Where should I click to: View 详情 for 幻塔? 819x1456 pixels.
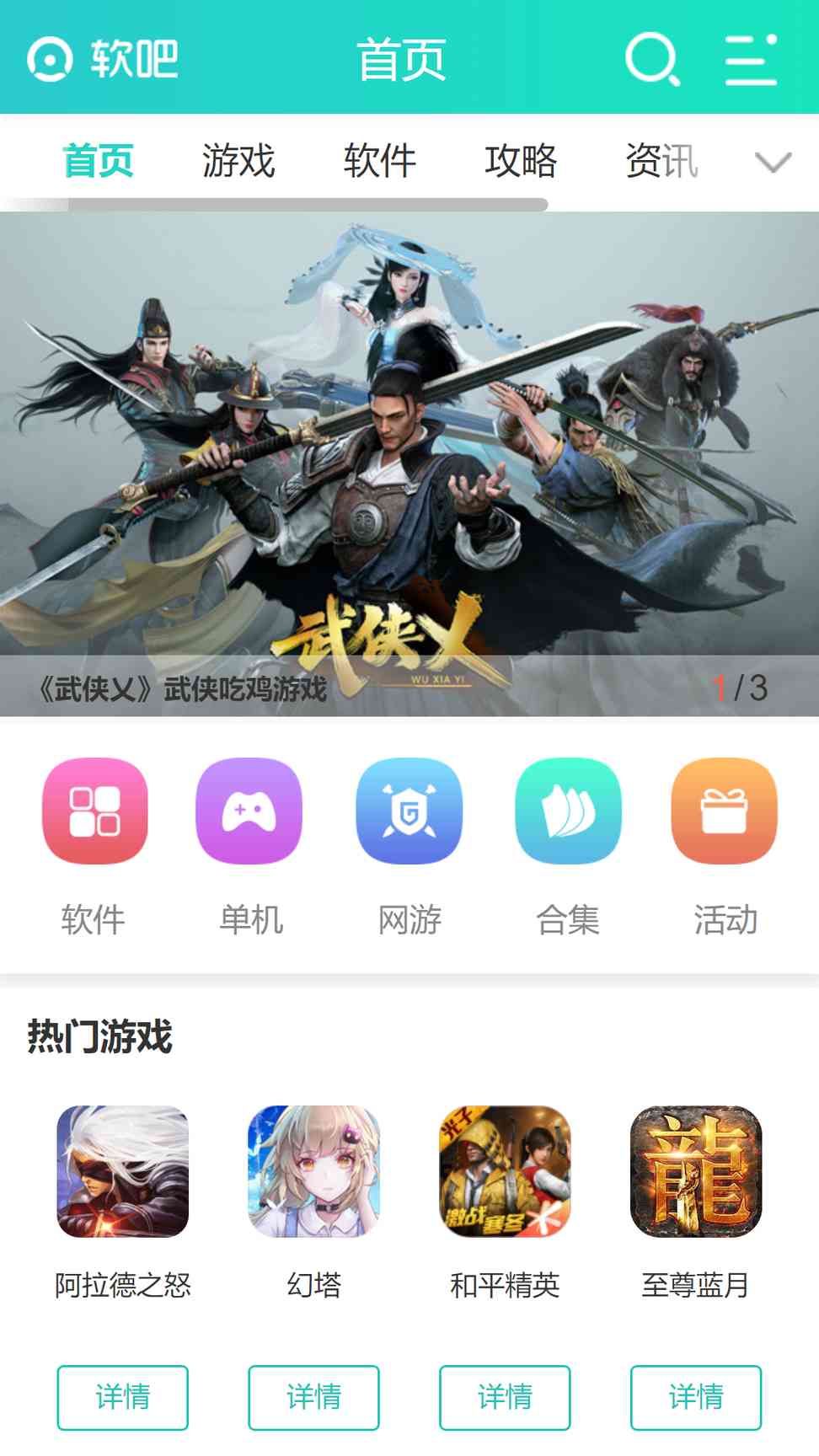tap(313, 1397)
